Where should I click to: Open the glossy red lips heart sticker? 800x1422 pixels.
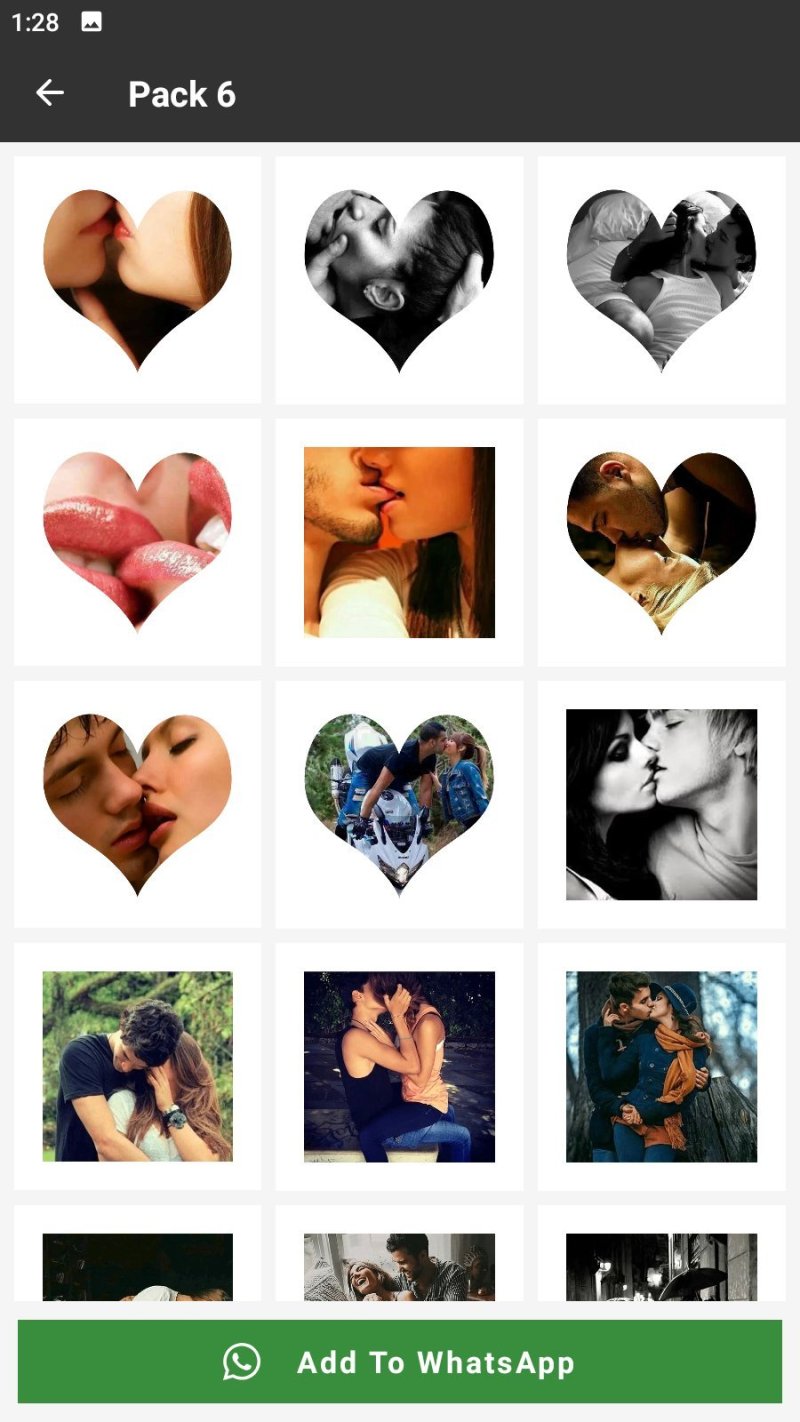click(137, 542)
